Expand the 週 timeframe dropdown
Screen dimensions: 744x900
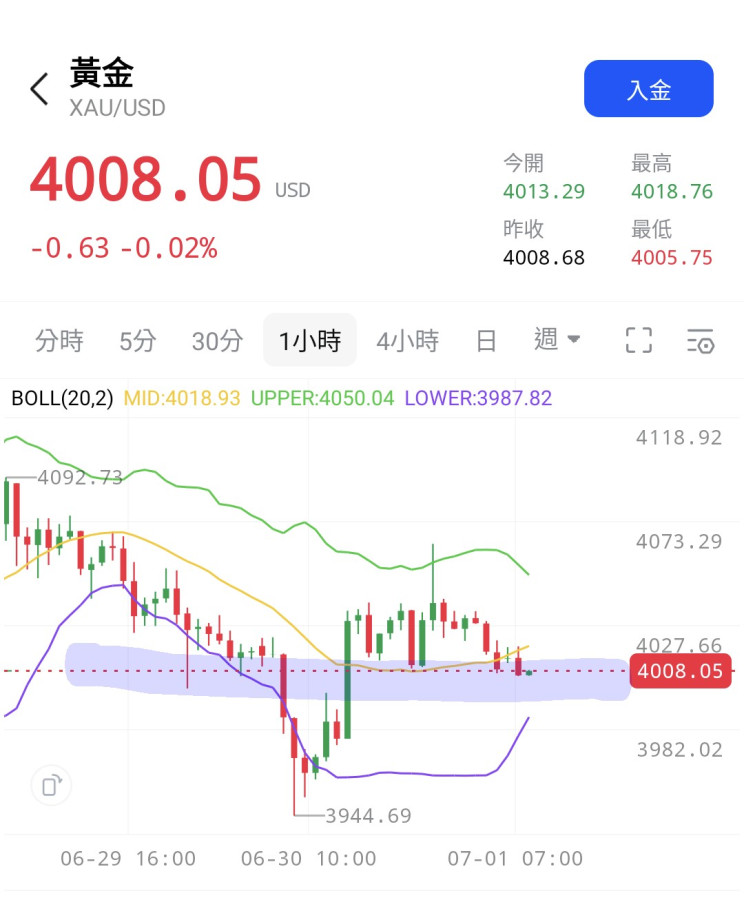[557, 339]
